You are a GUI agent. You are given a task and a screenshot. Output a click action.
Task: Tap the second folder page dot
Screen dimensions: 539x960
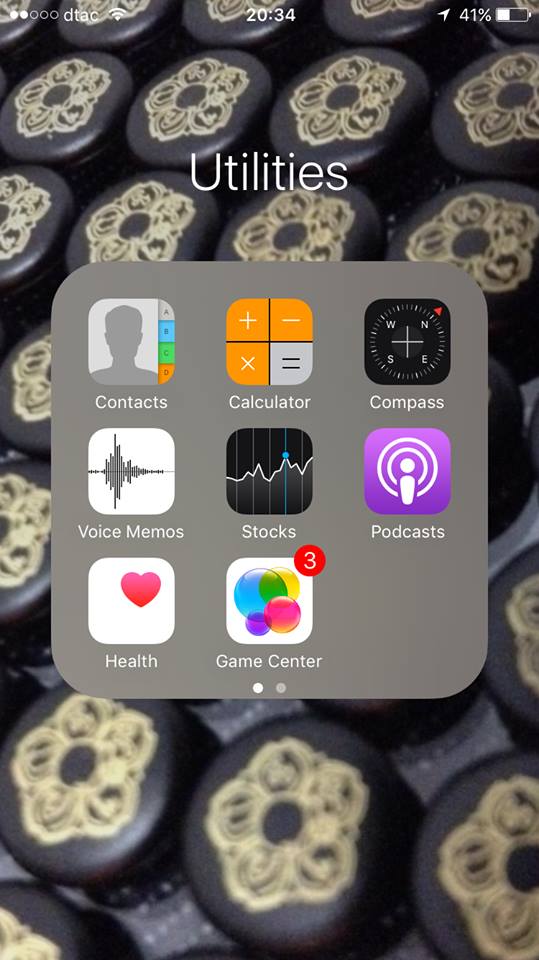pos(281,688)
